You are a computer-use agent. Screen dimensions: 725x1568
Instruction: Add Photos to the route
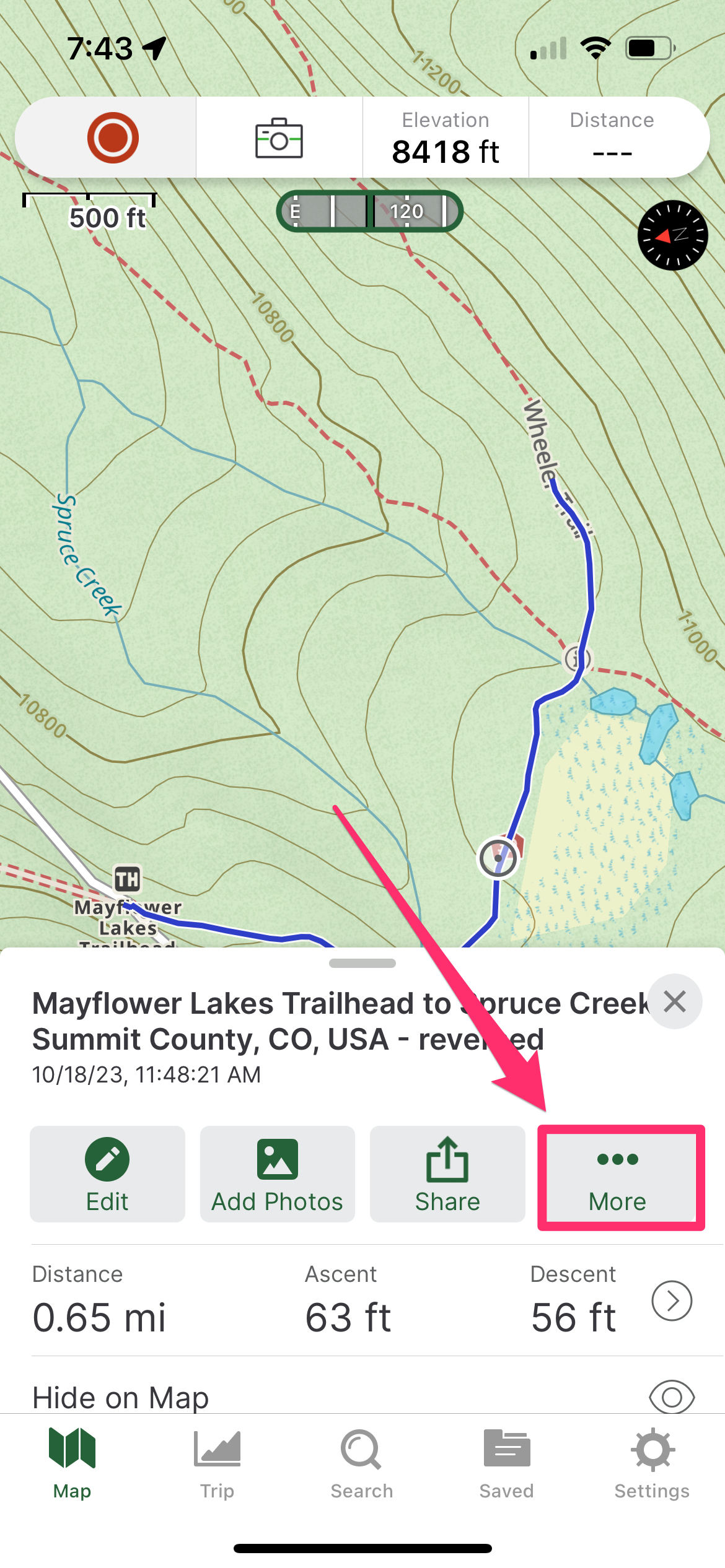pos(277,1174)
